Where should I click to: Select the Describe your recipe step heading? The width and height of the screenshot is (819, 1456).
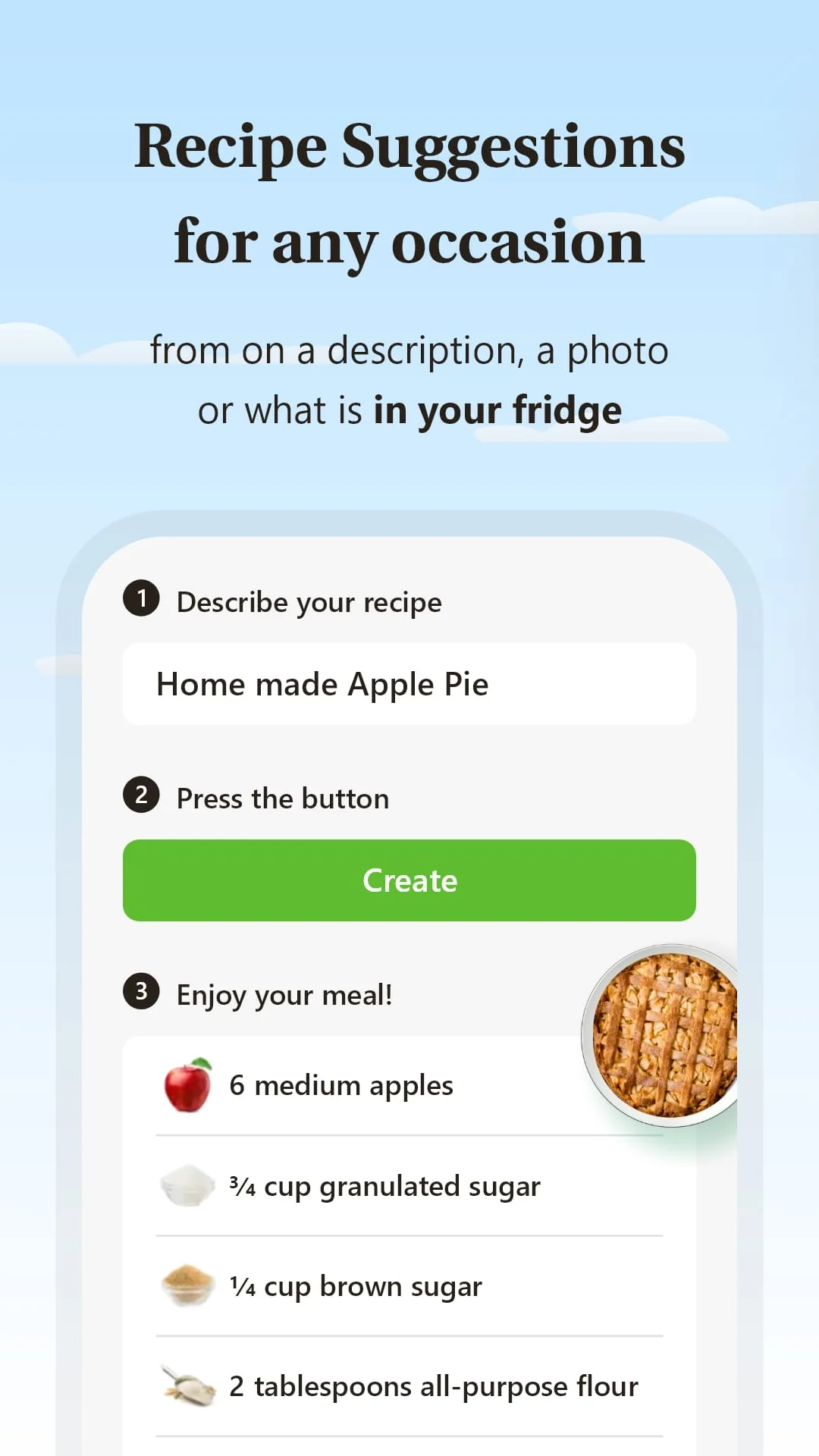tap(309, 601)
